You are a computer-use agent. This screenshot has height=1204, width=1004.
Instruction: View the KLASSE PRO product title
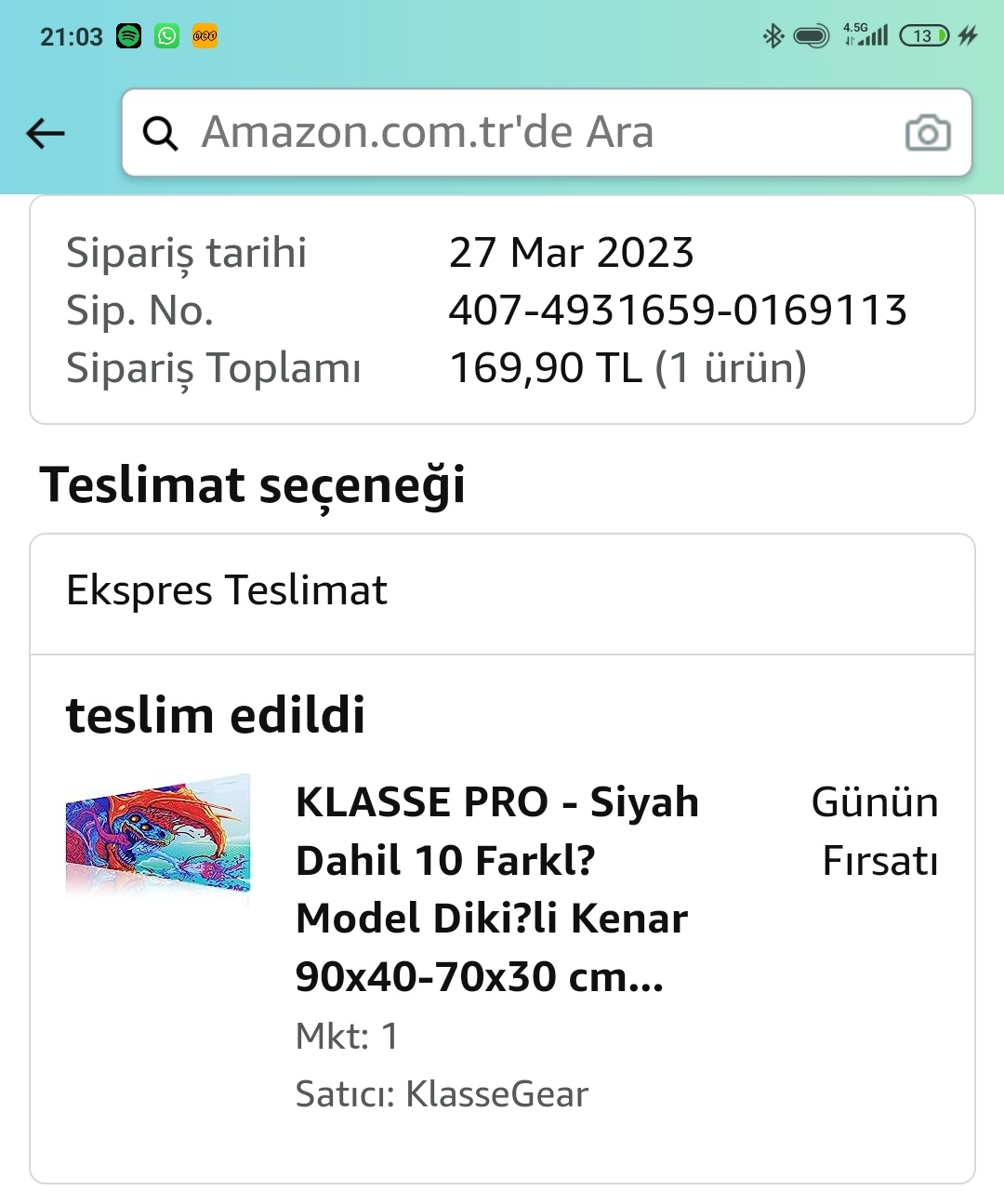click(497, 888)
